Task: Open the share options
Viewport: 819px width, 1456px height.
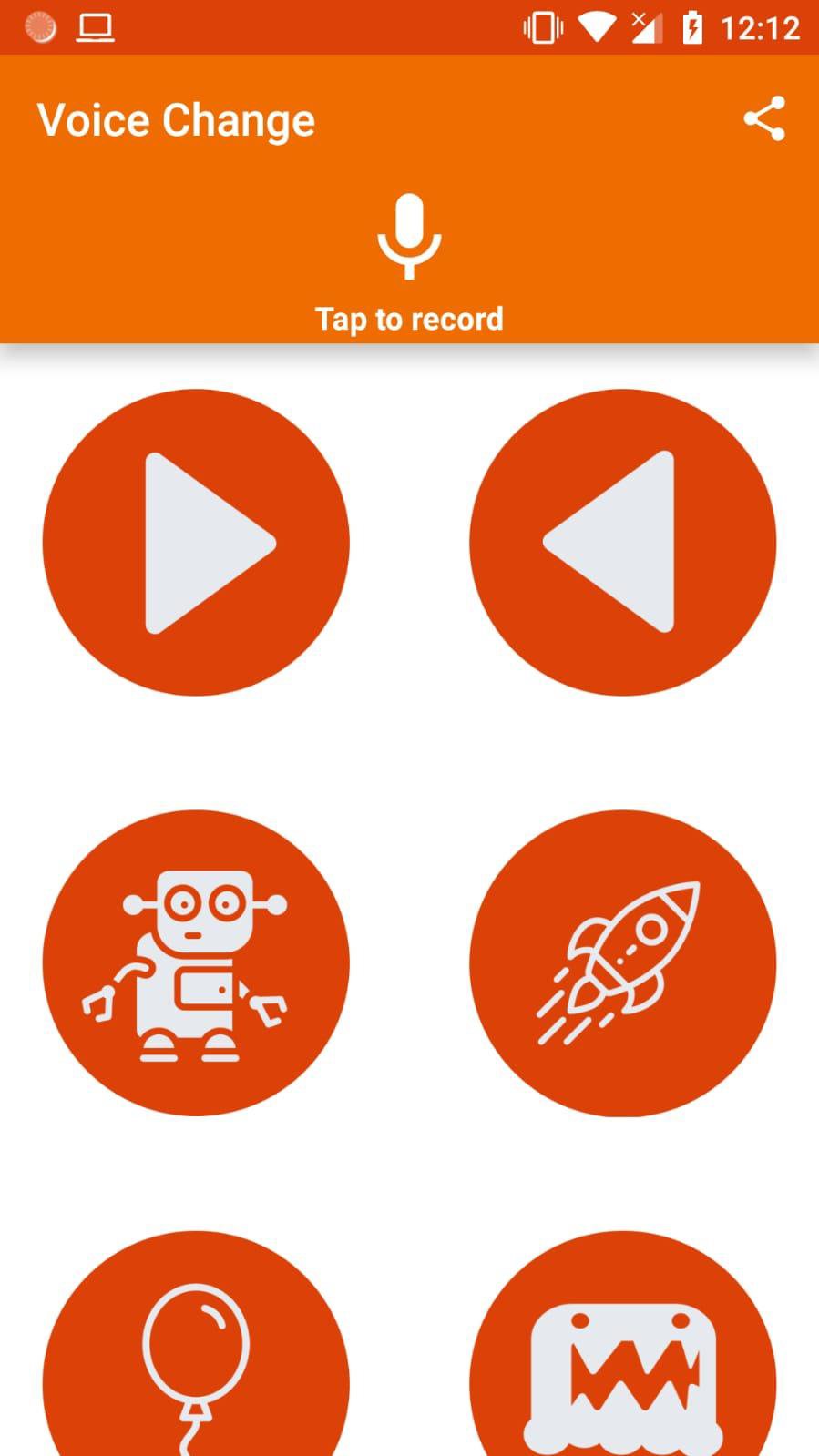Action: click(x=765, y=117)
